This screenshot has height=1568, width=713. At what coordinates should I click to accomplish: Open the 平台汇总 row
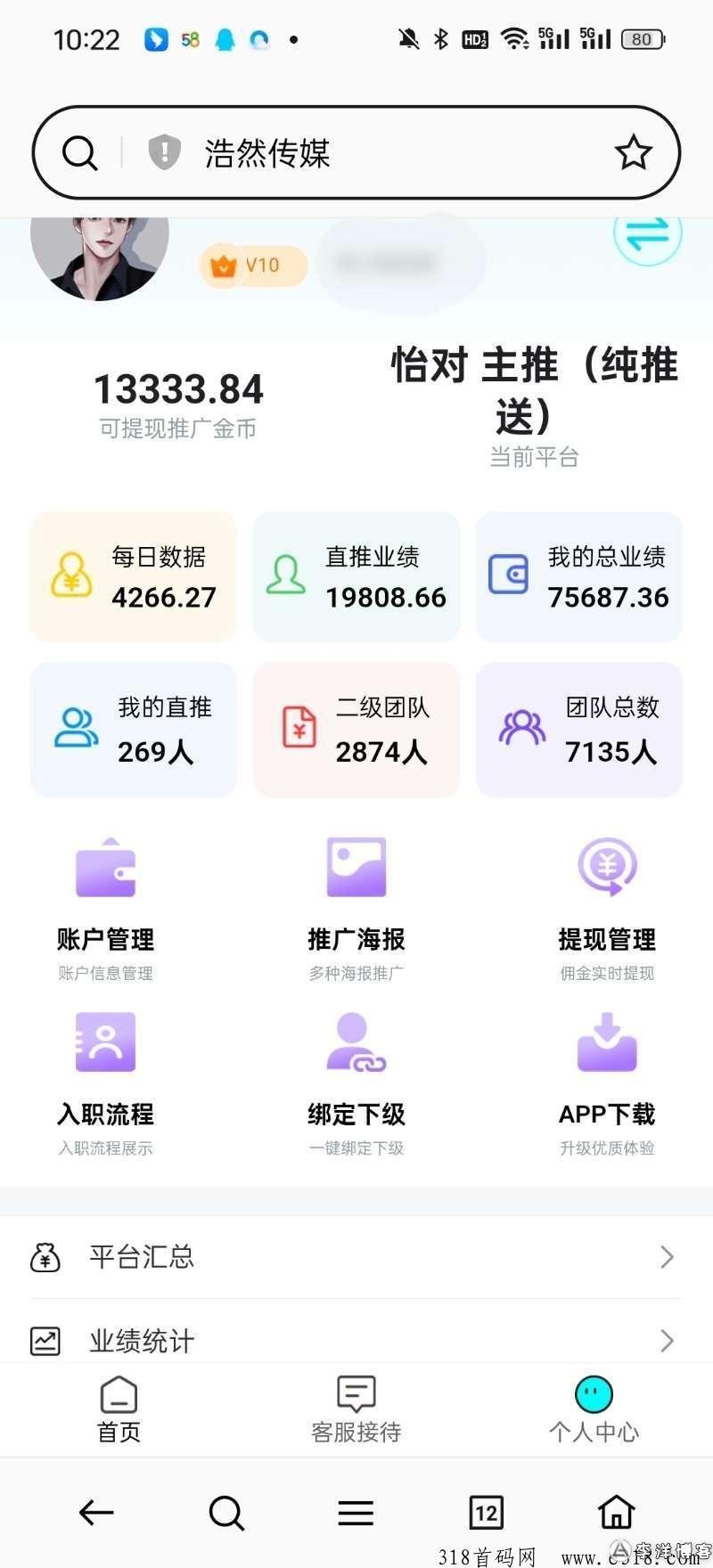pyautogui.click(x=356, y=1257)
